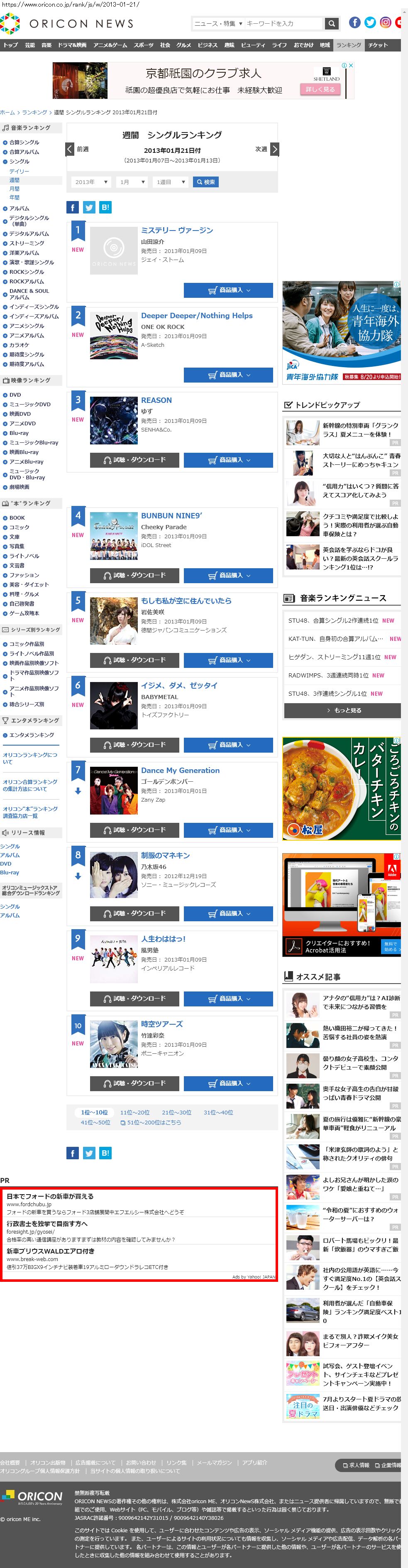Open the ニュース・特集 search category dropdown
Screen dimensions: 408x1568
pyautogui.click(x=217, y=24)
